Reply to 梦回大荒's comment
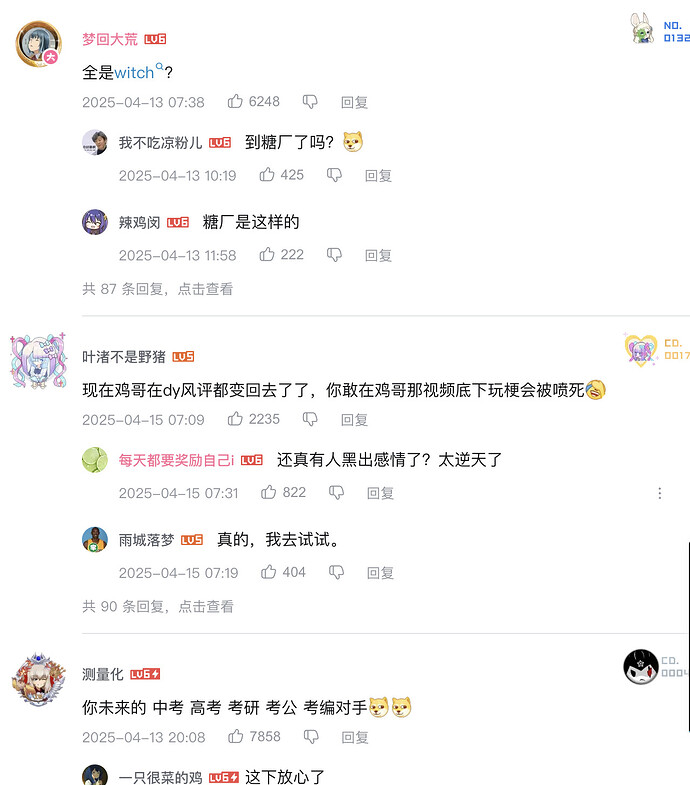Screen dimensions: 690x785 [x=354, y=102]
